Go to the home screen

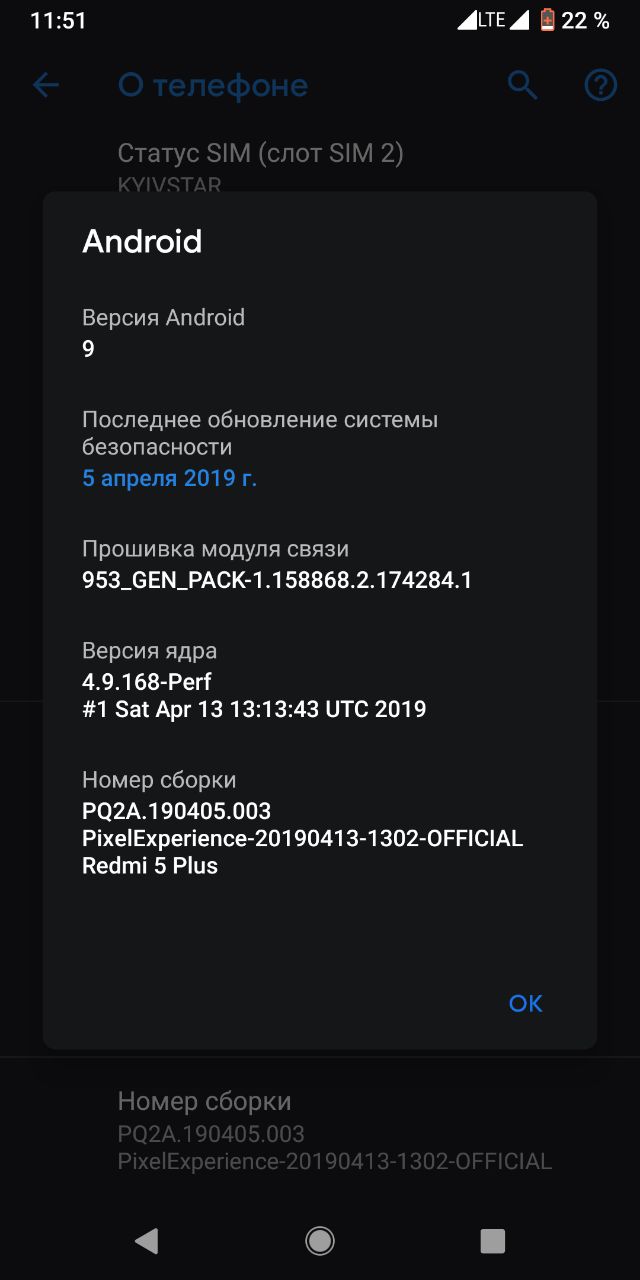[x=320, y=1241]
